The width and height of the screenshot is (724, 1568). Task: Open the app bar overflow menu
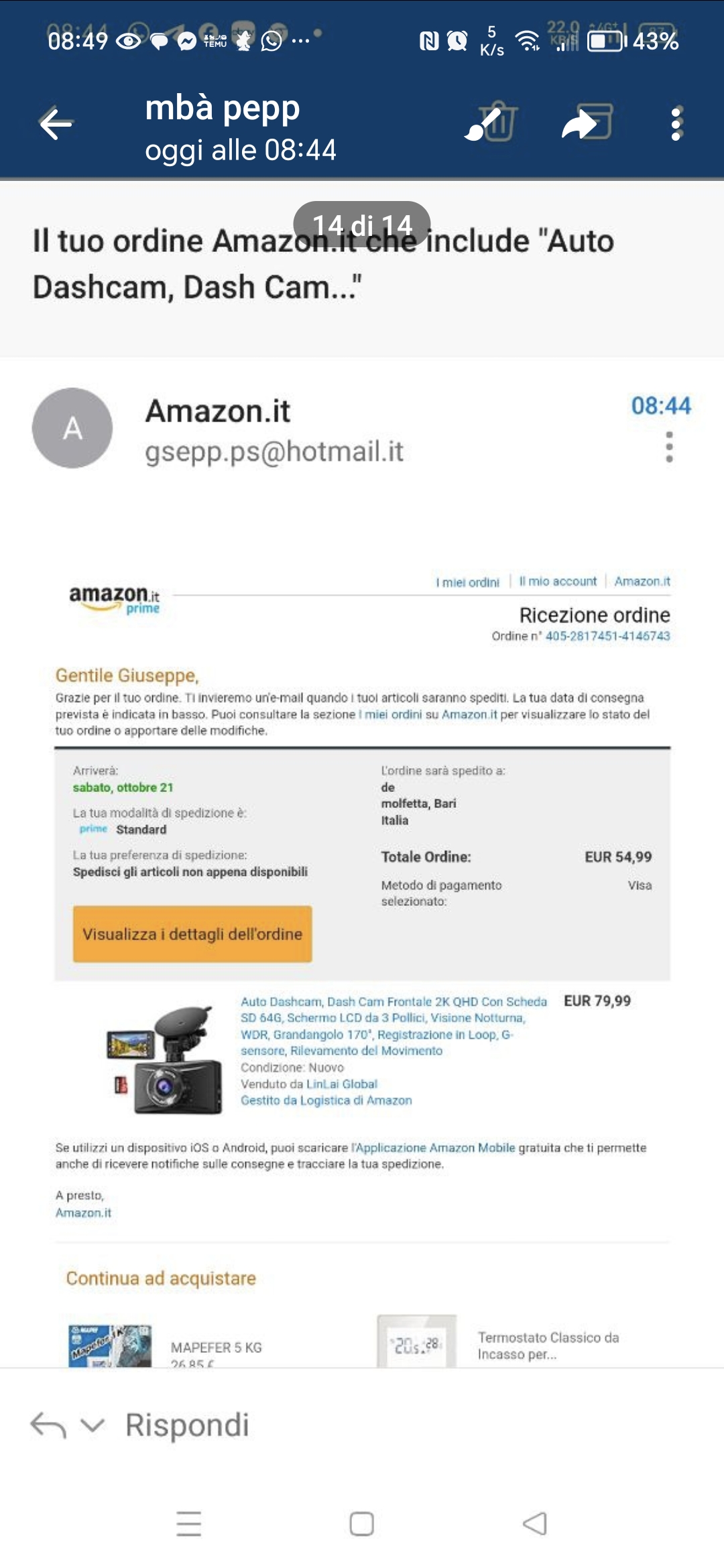click(x=676, y=123)
